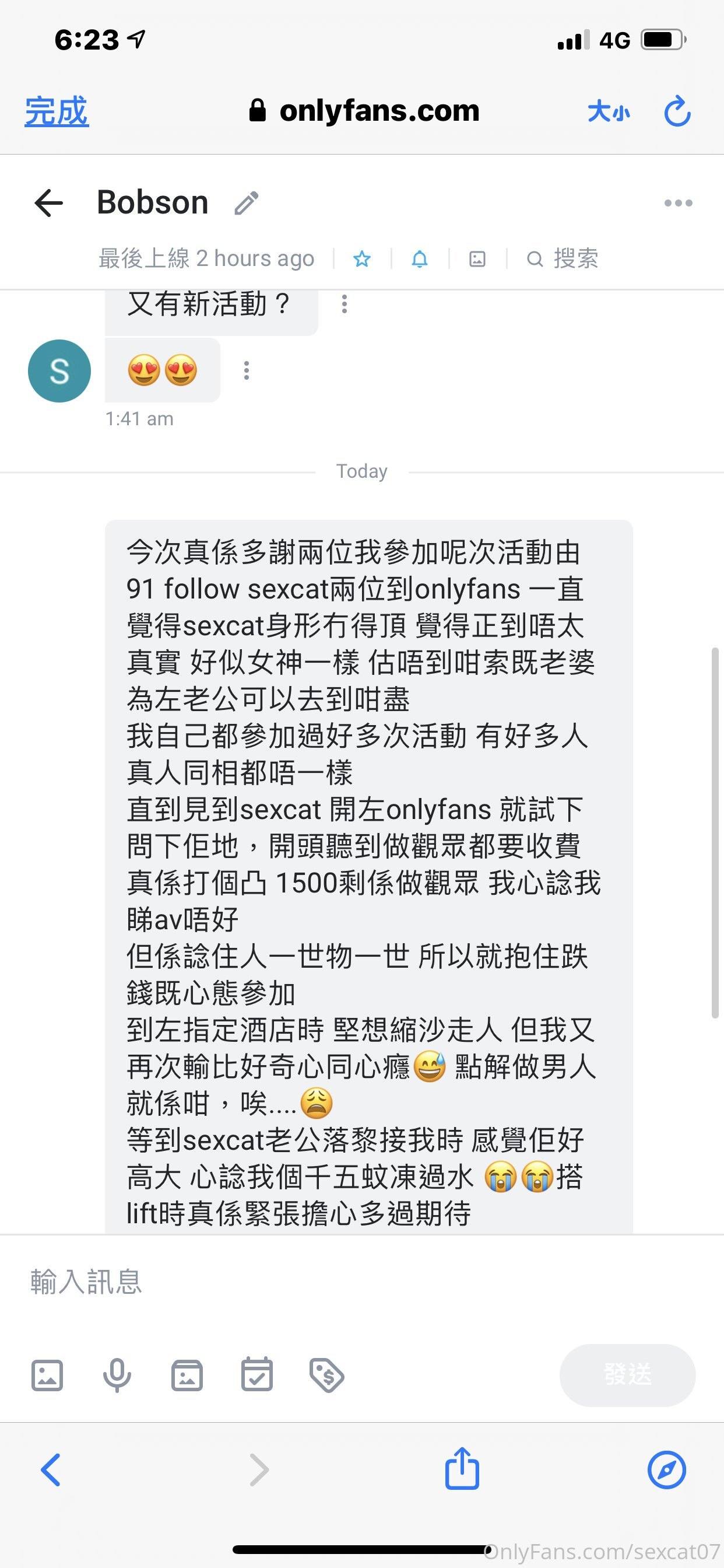Image resolution: width=724 pixels, height=1568 pixels.
Task: Open the notifications bell for this chat
Action: click(420, 260)
